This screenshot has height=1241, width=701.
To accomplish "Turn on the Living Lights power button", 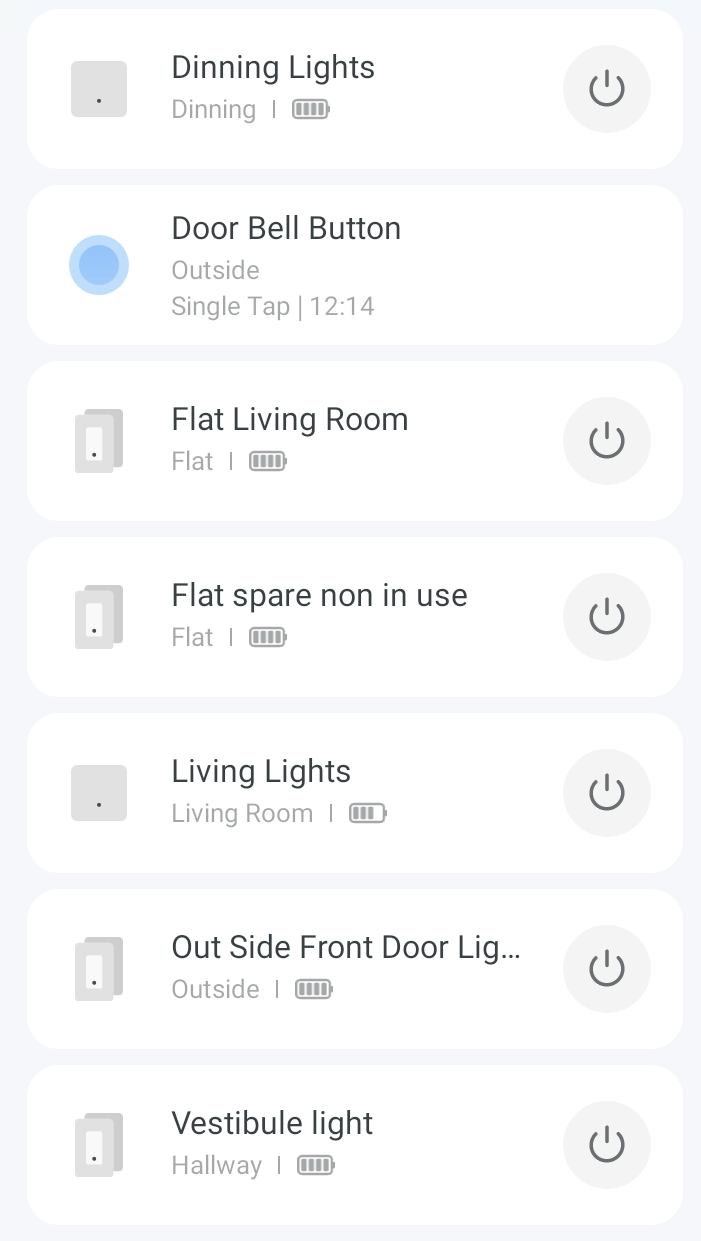I will coord(607,793).
